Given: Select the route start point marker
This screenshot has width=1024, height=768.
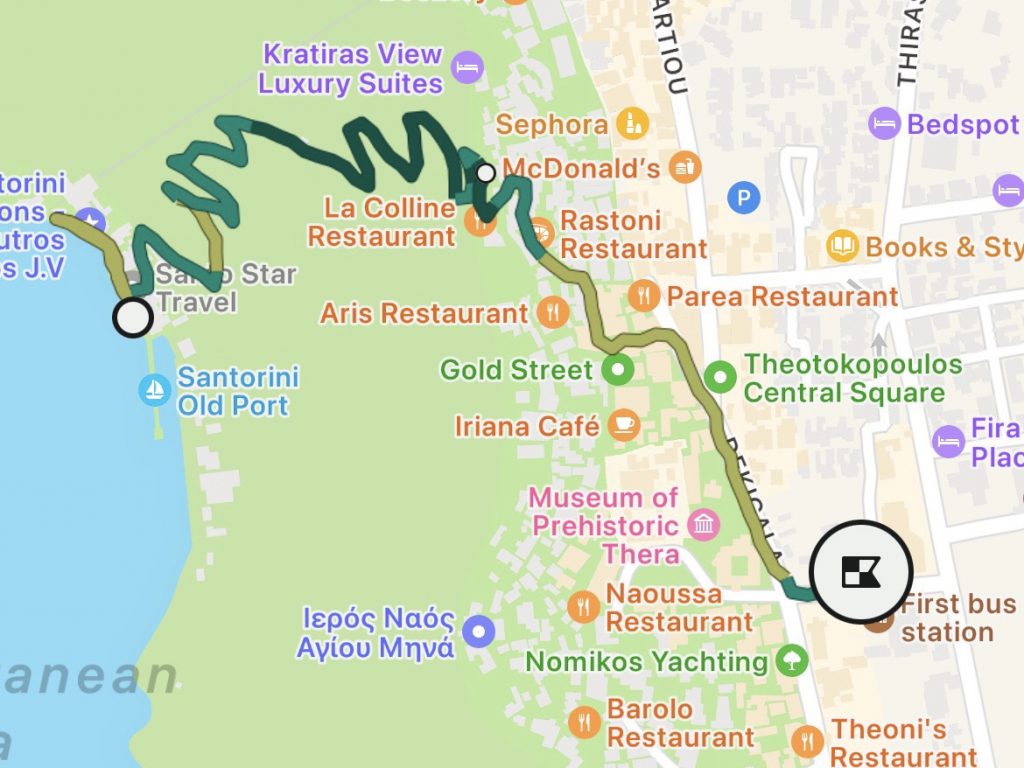Looking at the screenshot, I should 133,317.
